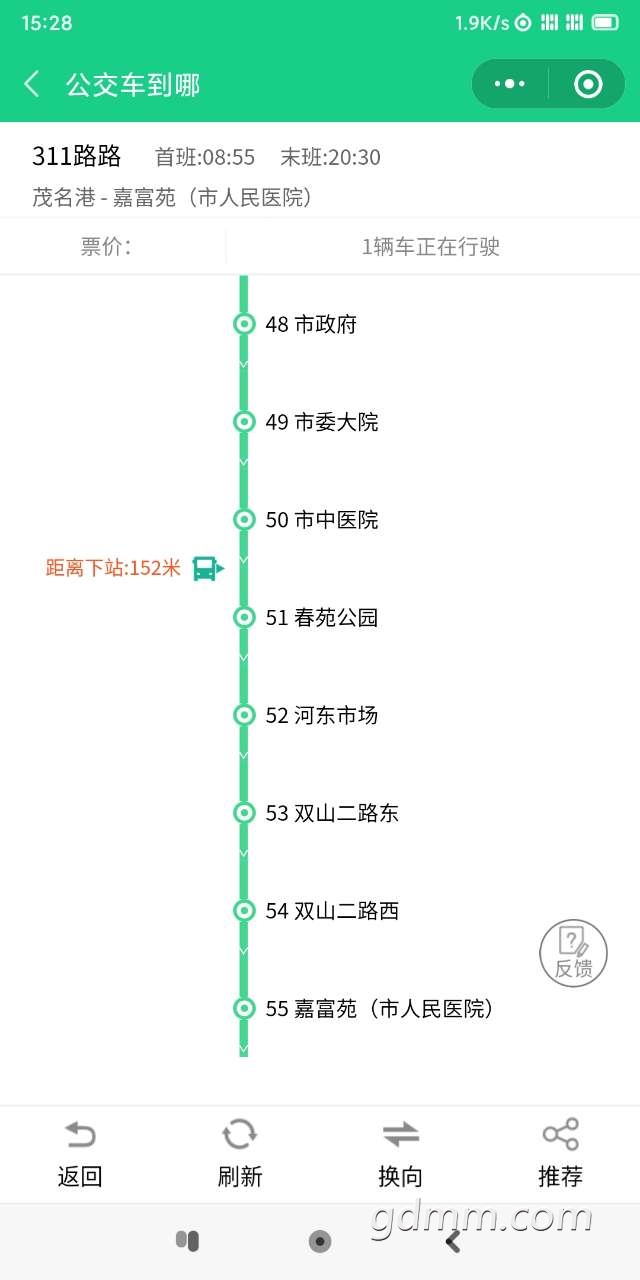Tap 返回 in the bottom toolbar
The width and height of the screenshot is (640, 1280).
click(80, 1154)
